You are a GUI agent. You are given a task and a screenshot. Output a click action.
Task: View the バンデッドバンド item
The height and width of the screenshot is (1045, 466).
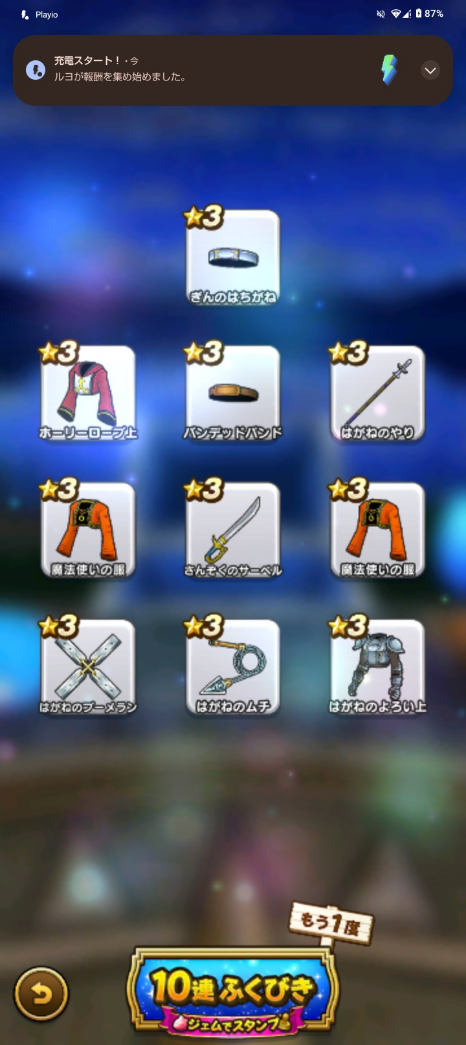tap(233, 393)
